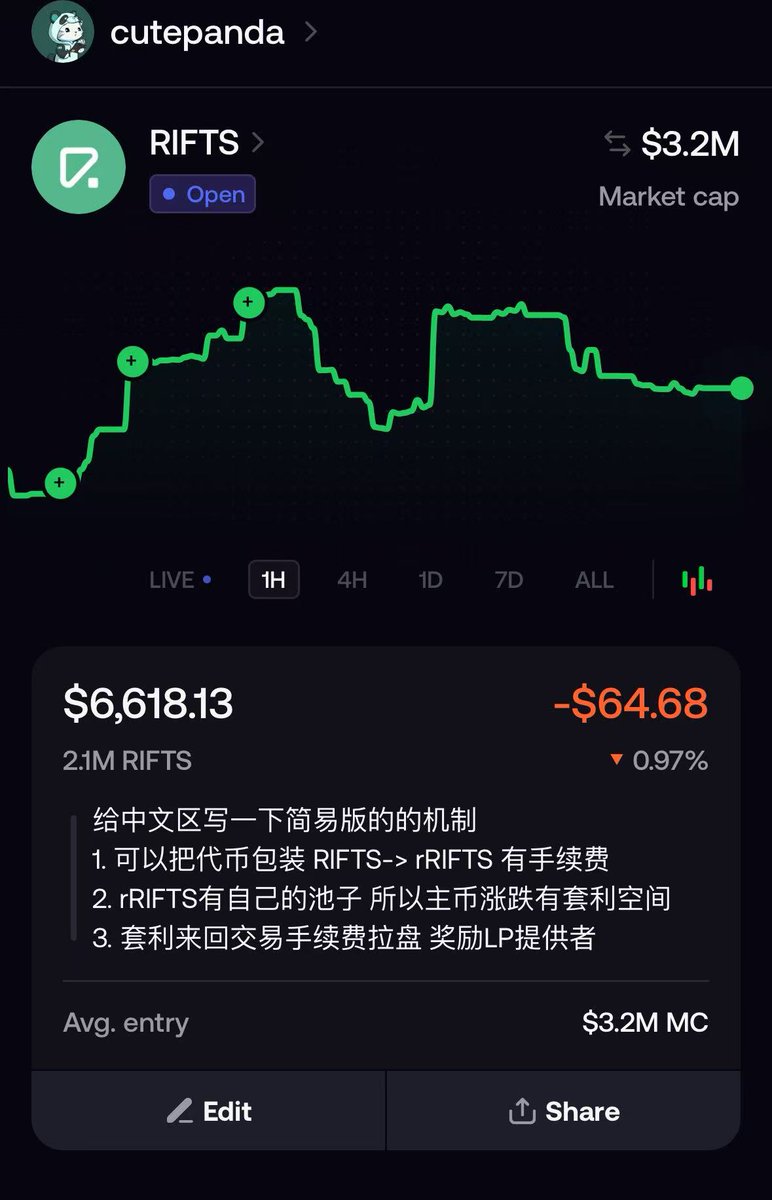Toggle market cap and price display
772x1200 pixels.
pos(618,144)
